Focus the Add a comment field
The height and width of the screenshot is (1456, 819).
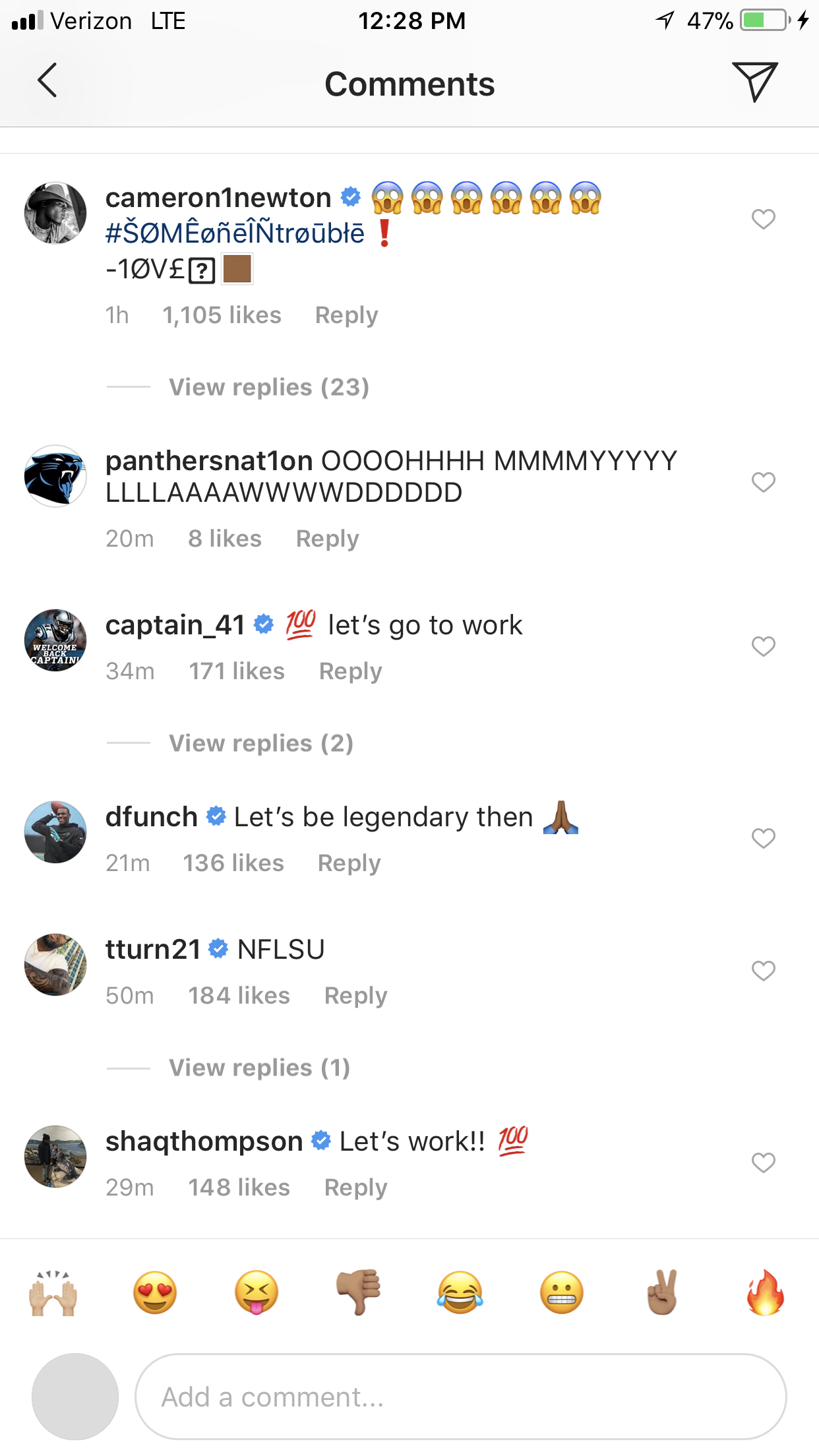click(x=460, y=1397)
